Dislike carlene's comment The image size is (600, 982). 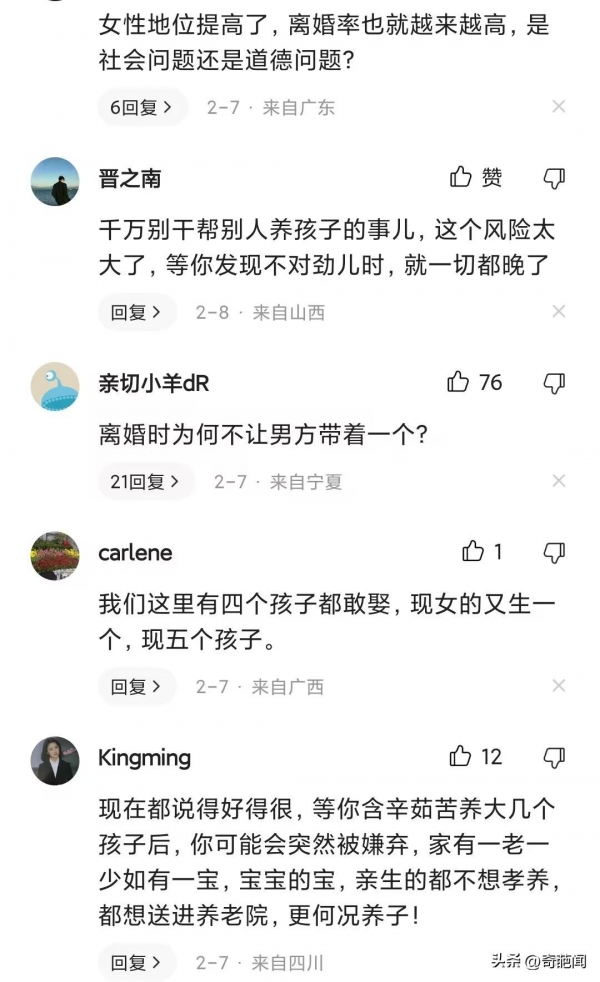pos(553,552)
